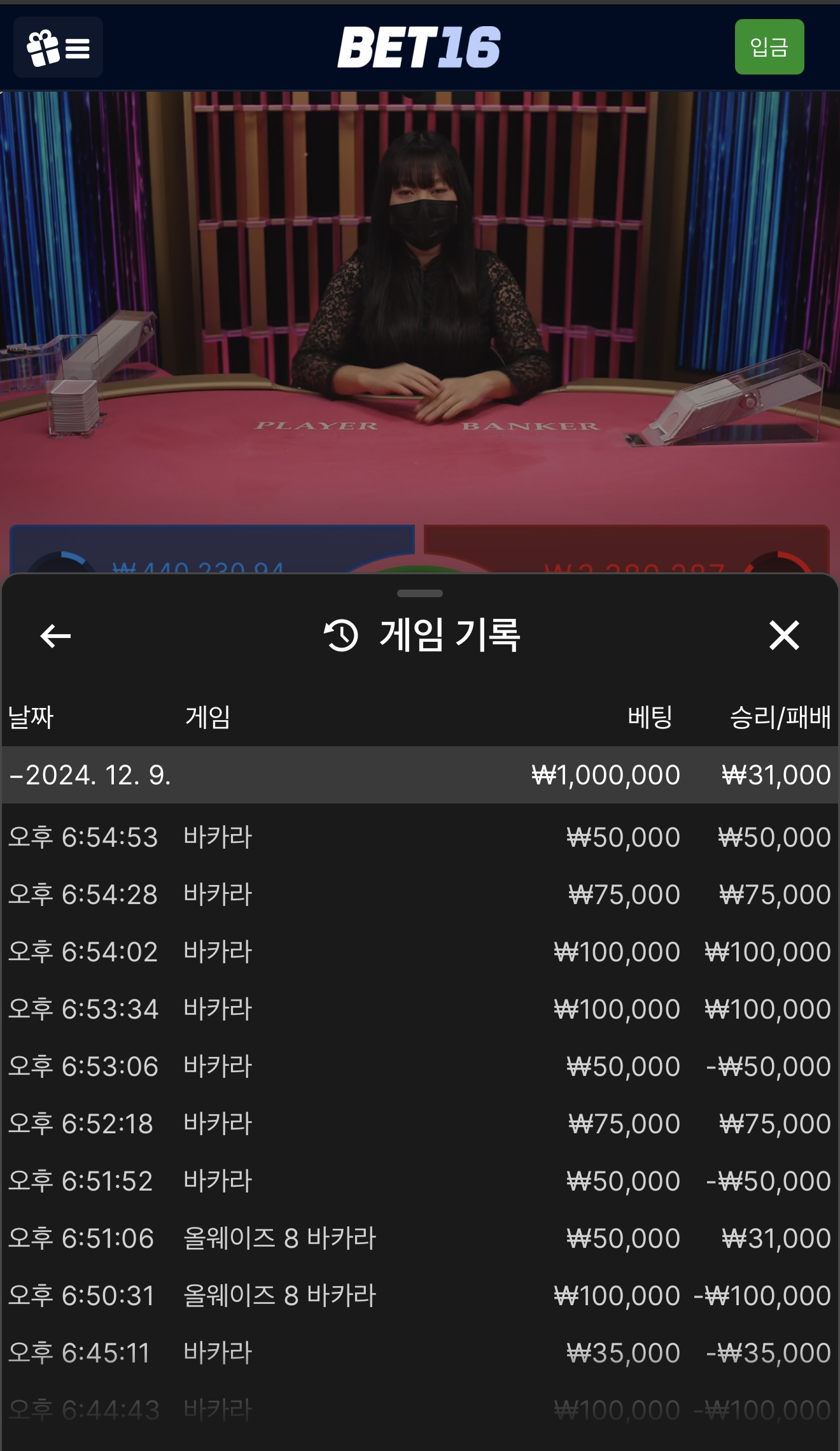Open the gift and menu button
840x1451 pixels.
coord(58,48)
